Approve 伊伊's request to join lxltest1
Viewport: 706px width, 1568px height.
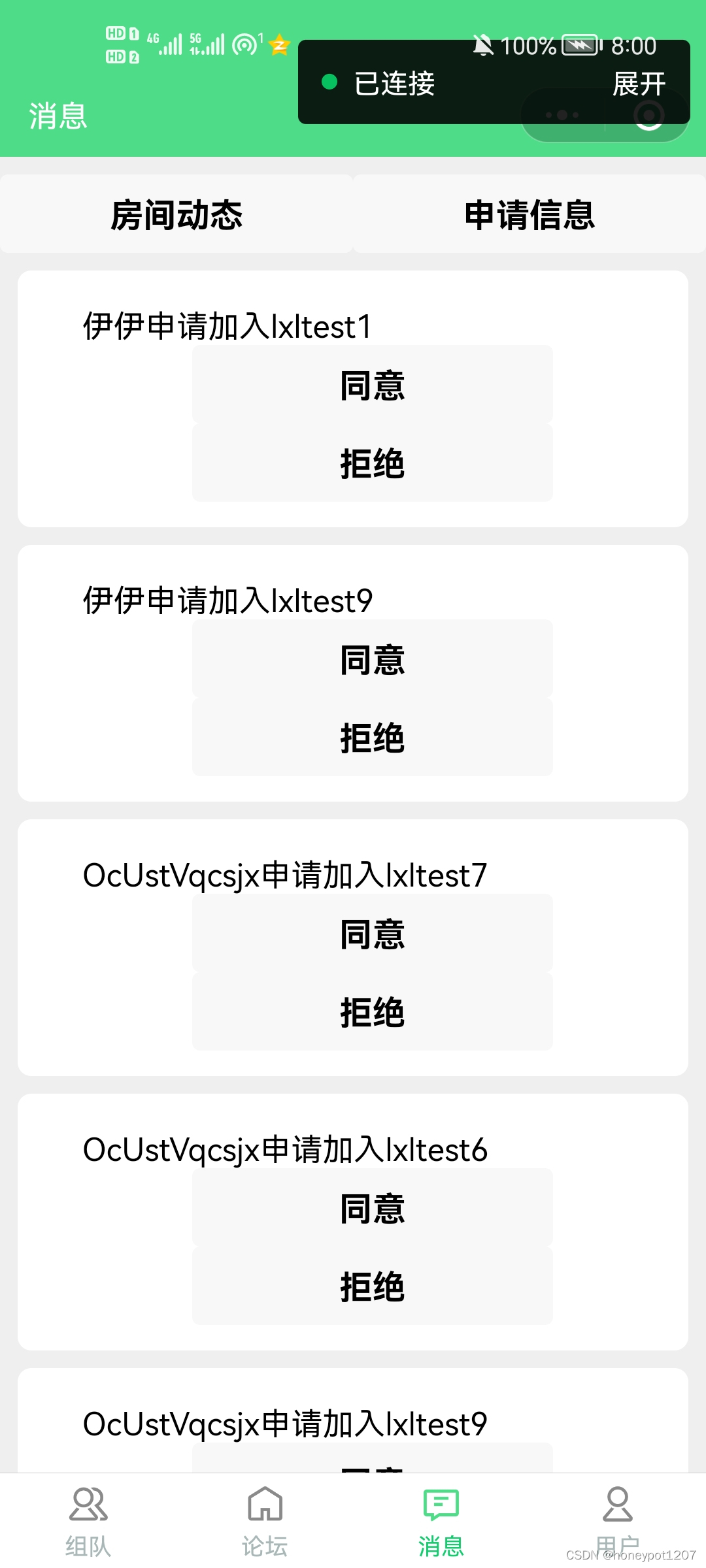click(x=371, y=385)
